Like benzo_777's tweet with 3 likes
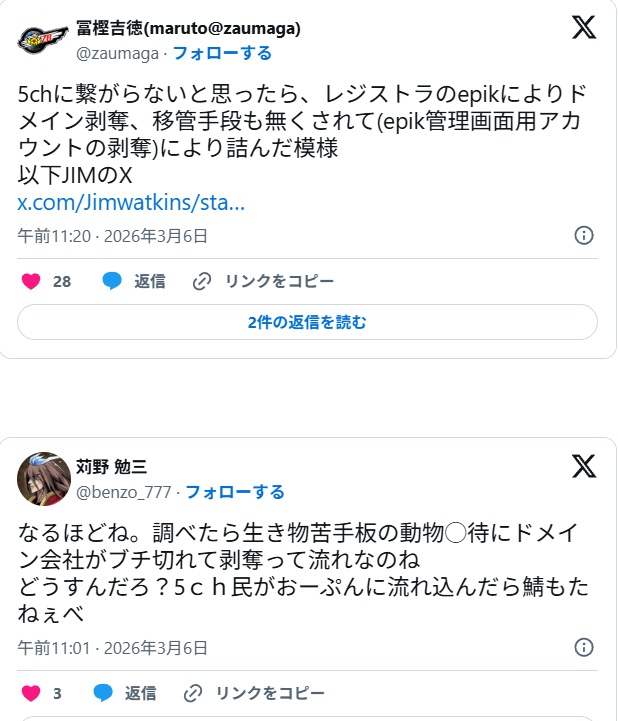Screen dimensions: 618x721 coord(32,692)
